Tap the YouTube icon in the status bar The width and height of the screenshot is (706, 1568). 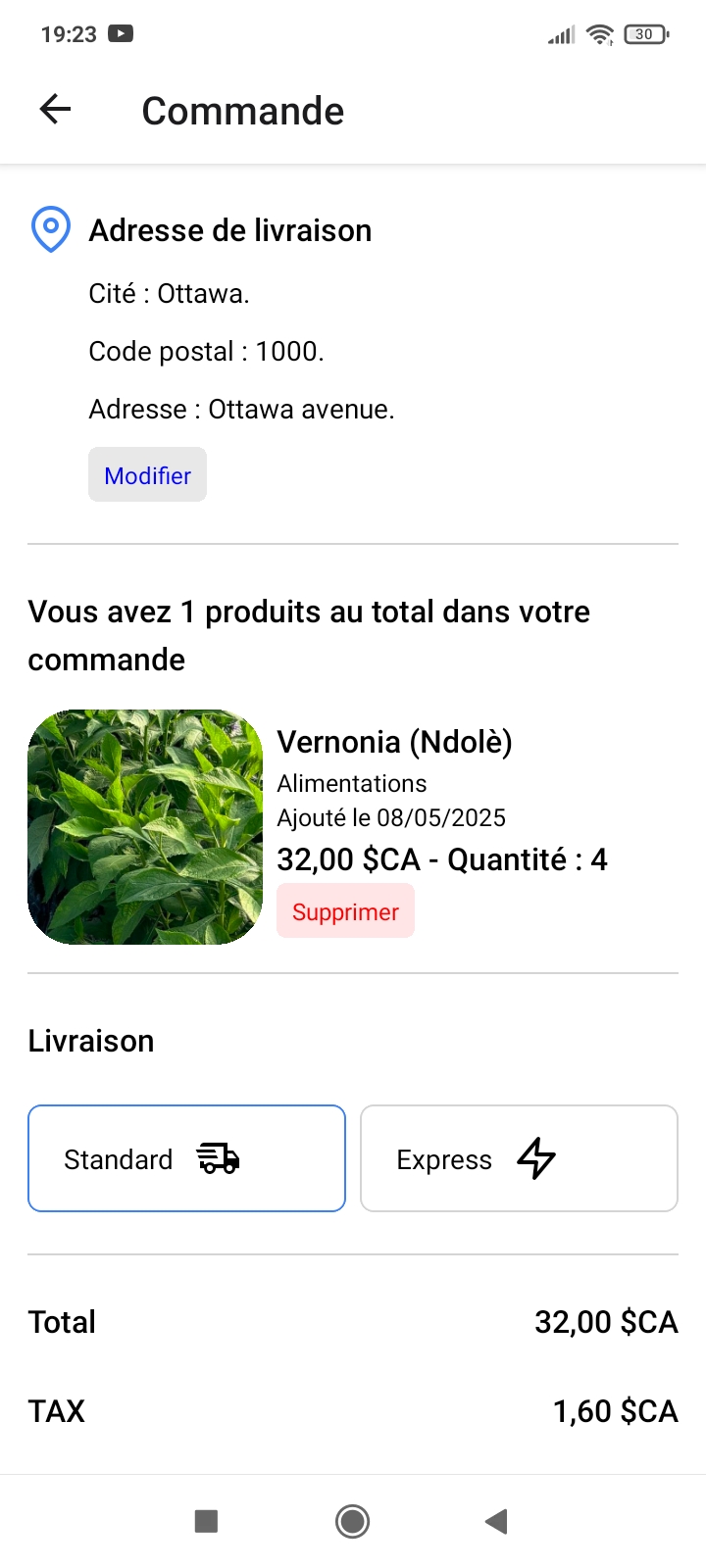click(119, 32)
